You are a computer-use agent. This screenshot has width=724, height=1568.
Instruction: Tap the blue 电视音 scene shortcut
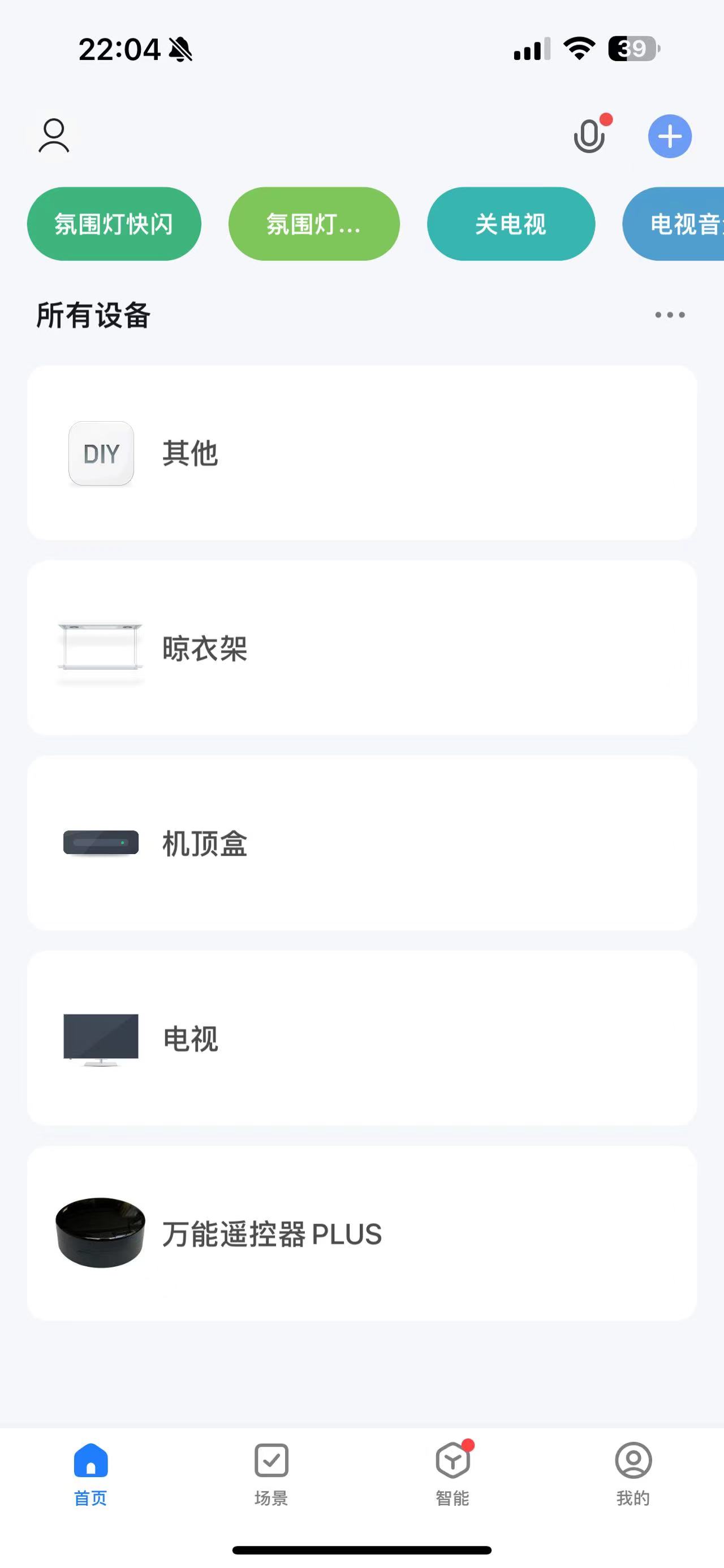click(x=682, y=223)
